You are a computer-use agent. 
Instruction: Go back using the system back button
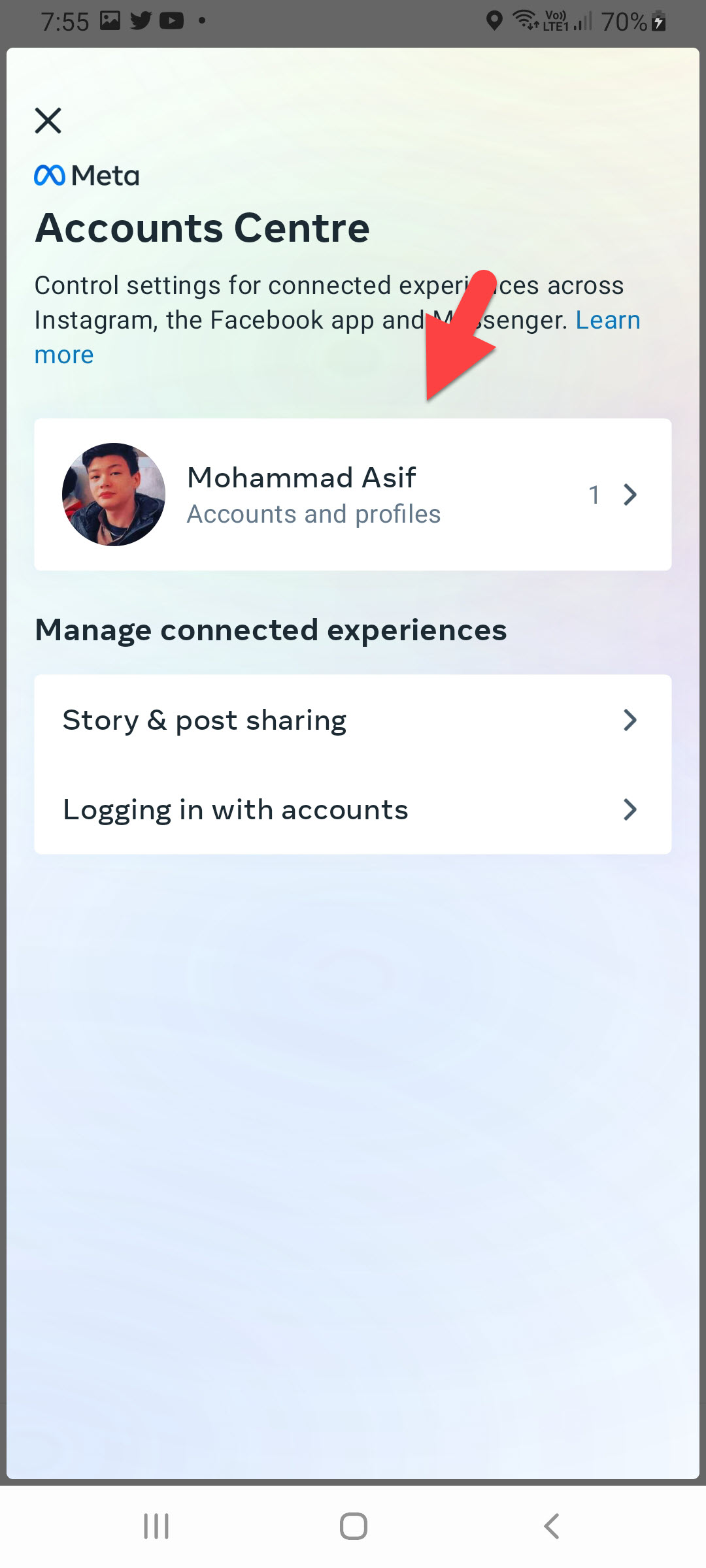click(551, 1526)
